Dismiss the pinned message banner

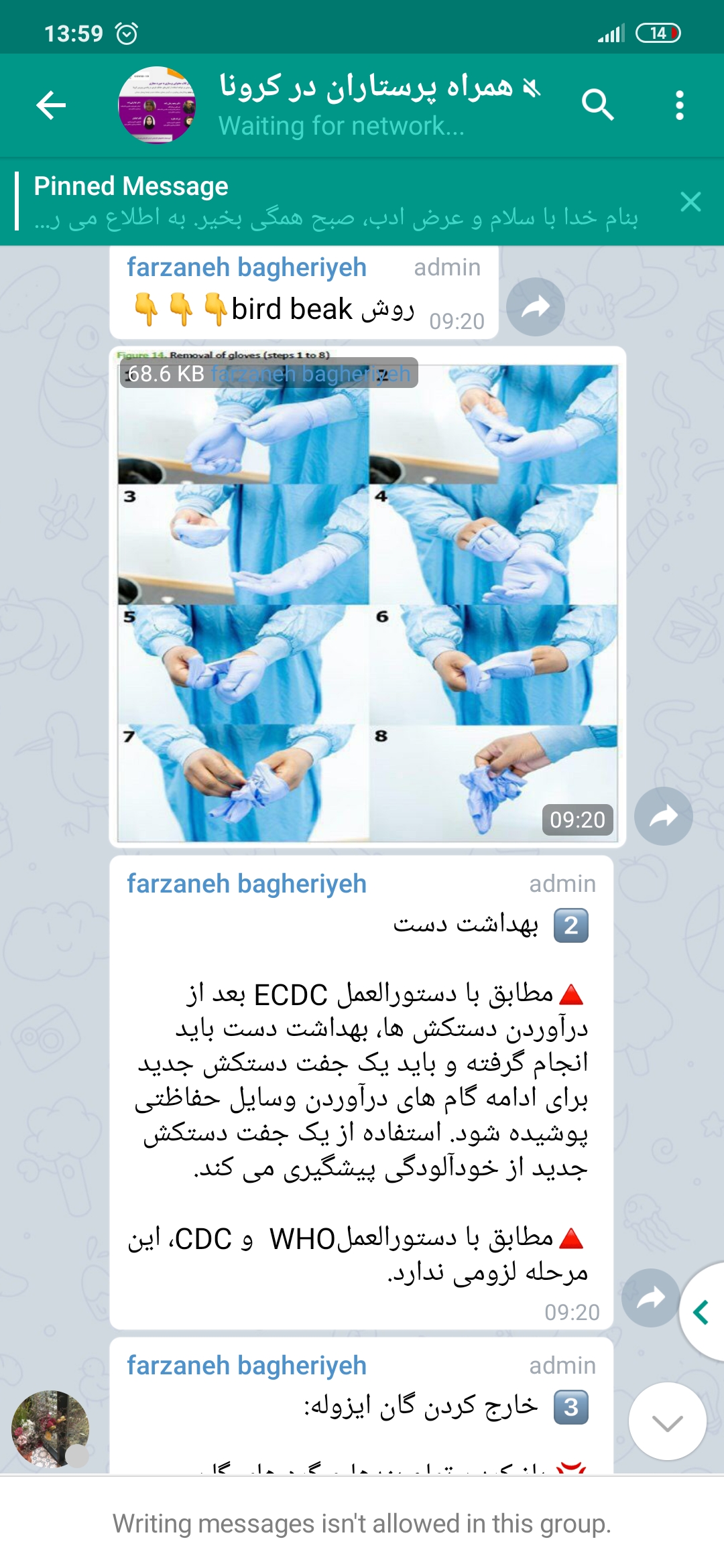pos(690,202)
